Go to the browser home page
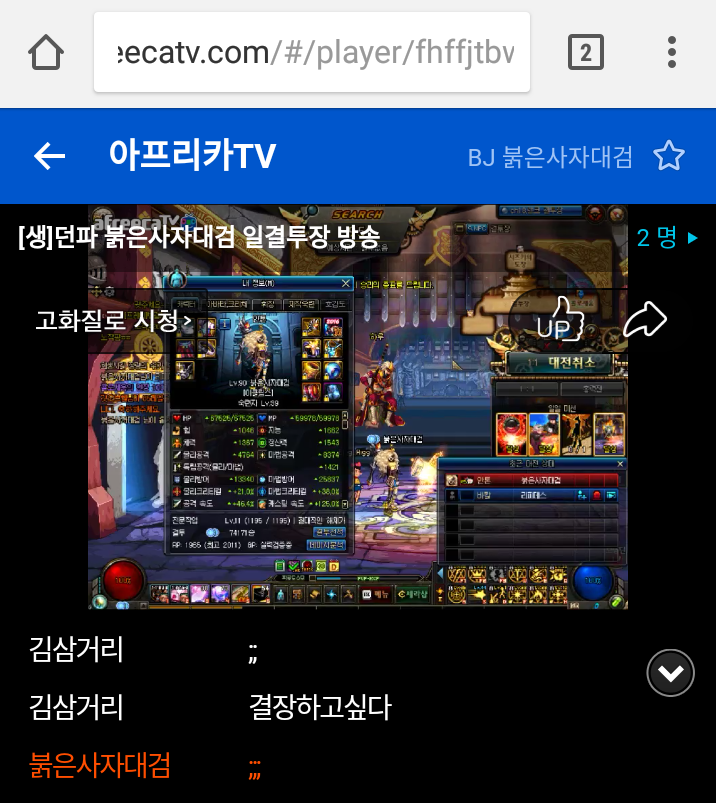The image size is (716, 803). coord(47,52)
